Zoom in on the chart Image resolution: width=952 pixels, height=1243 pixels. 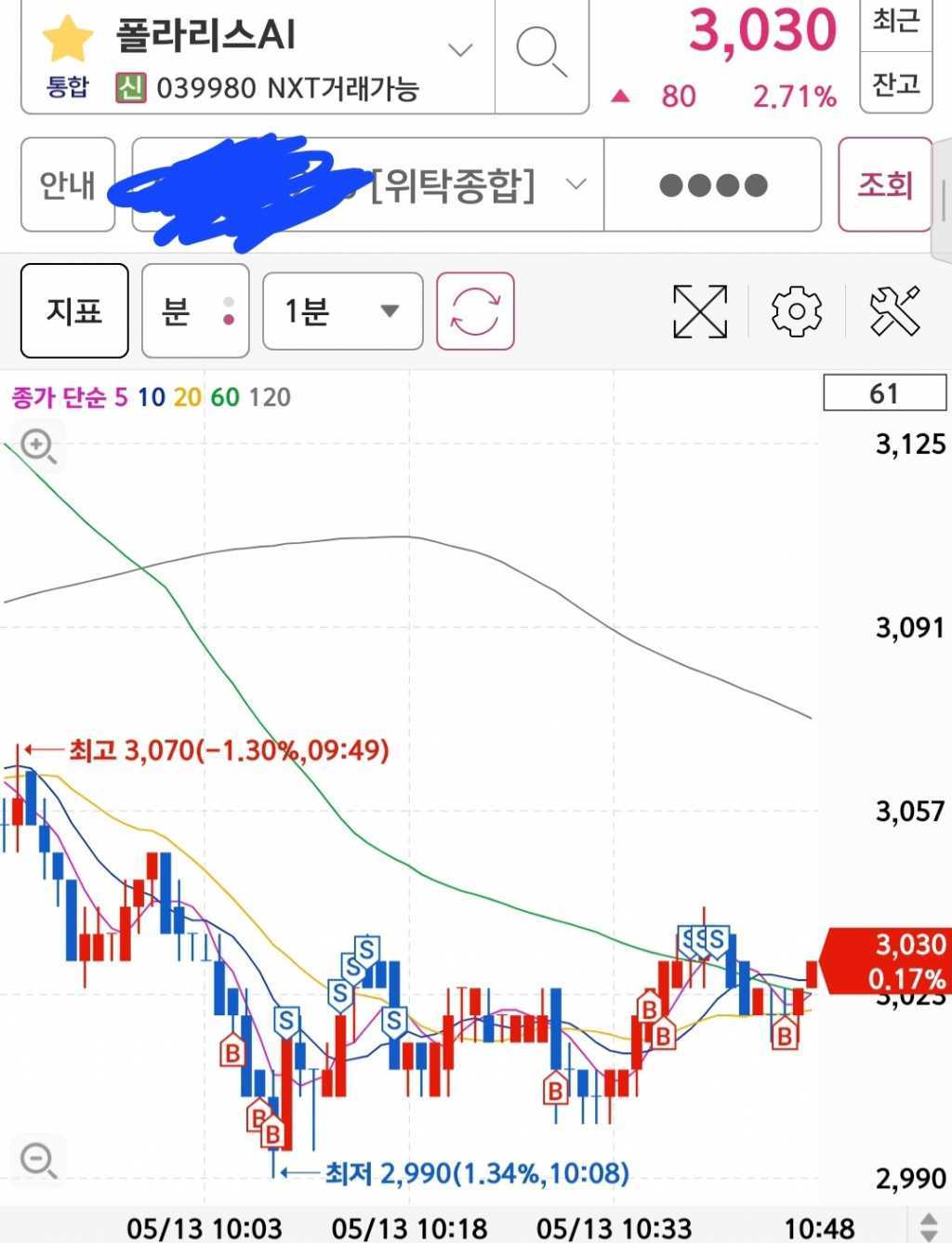(x=38, y=446)
